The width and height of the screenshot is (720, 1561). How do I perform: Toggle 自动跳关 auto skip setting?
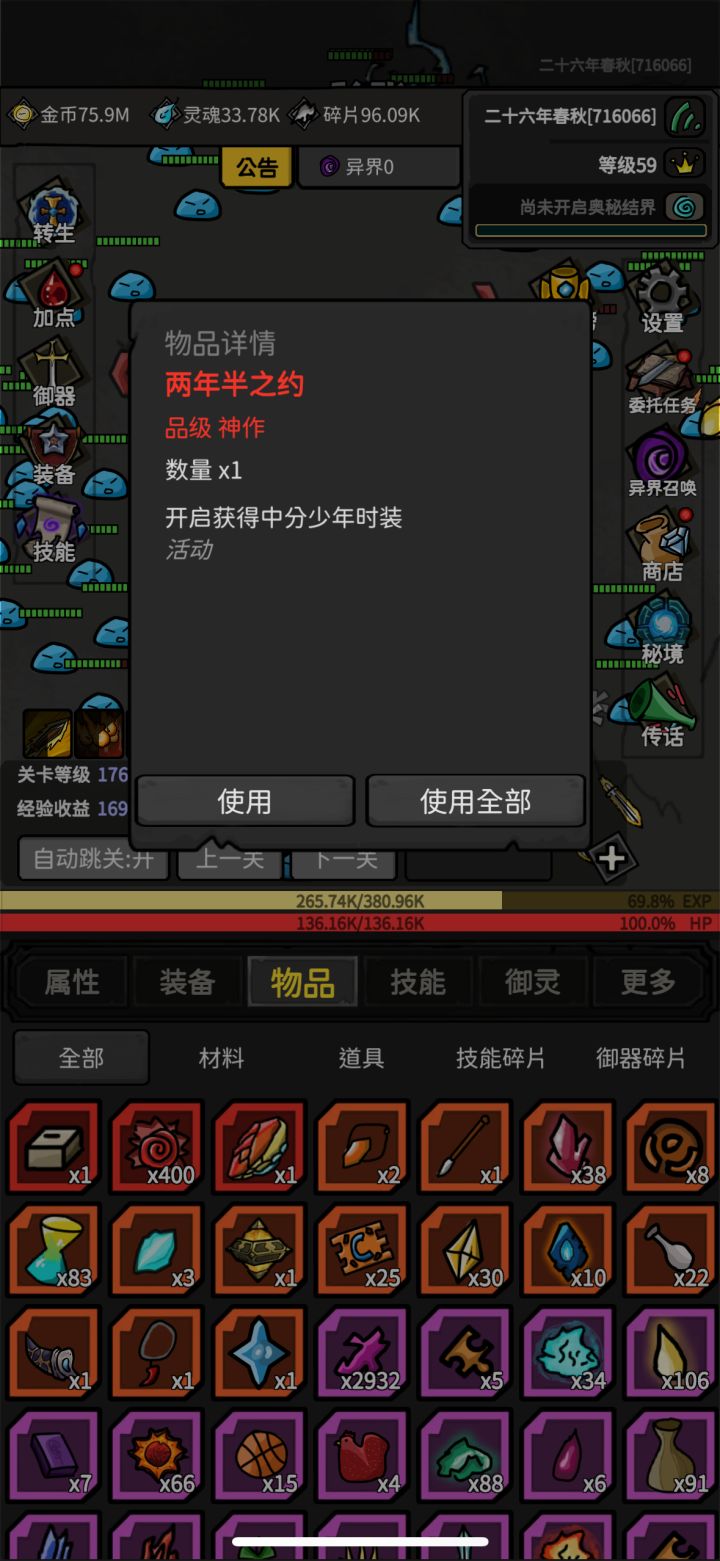[x=93, y=860]
